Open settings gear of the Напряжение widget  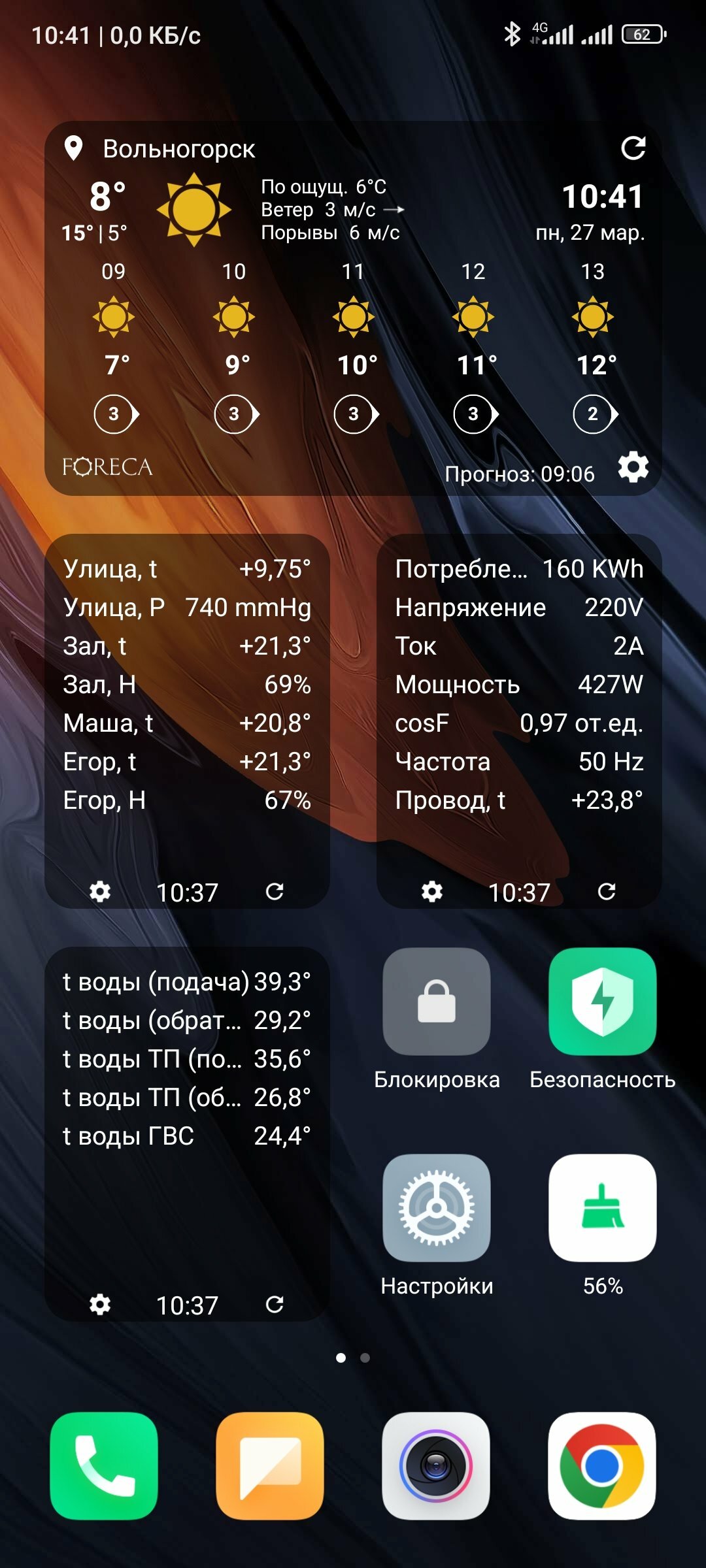[x=432, y=892]
